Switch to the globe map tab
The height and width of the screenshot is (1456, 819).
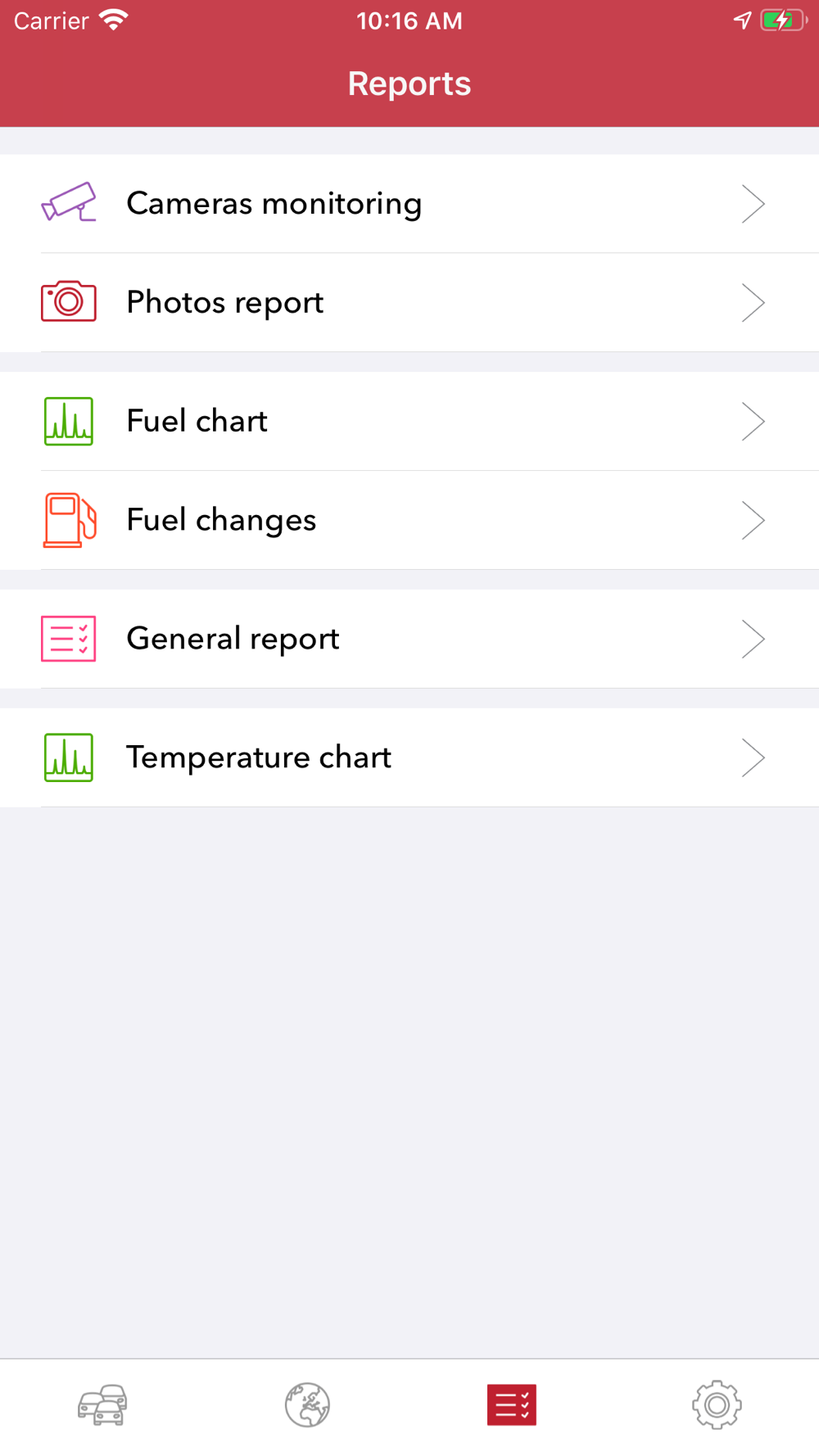pos(307,1405)
